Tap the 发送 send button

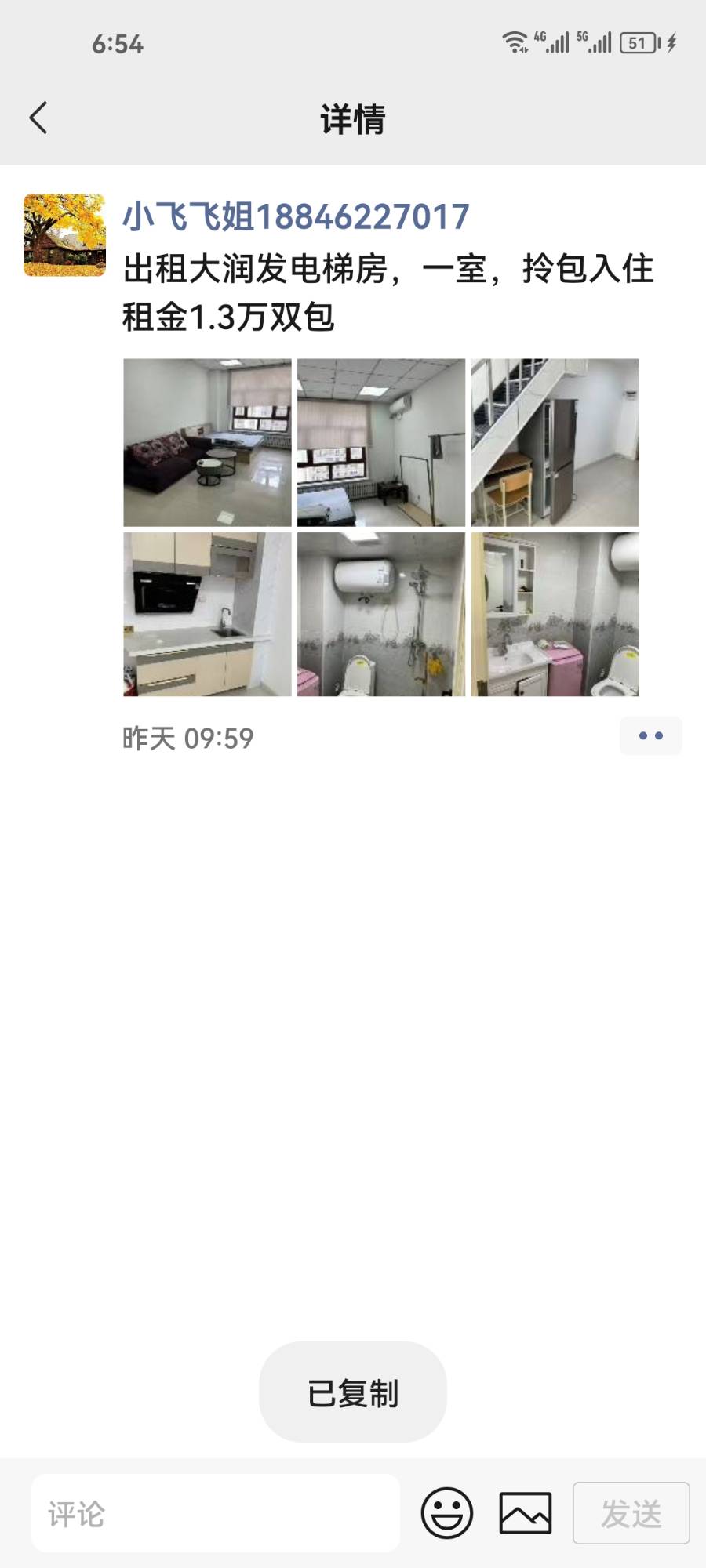(x=631, y=1513)
